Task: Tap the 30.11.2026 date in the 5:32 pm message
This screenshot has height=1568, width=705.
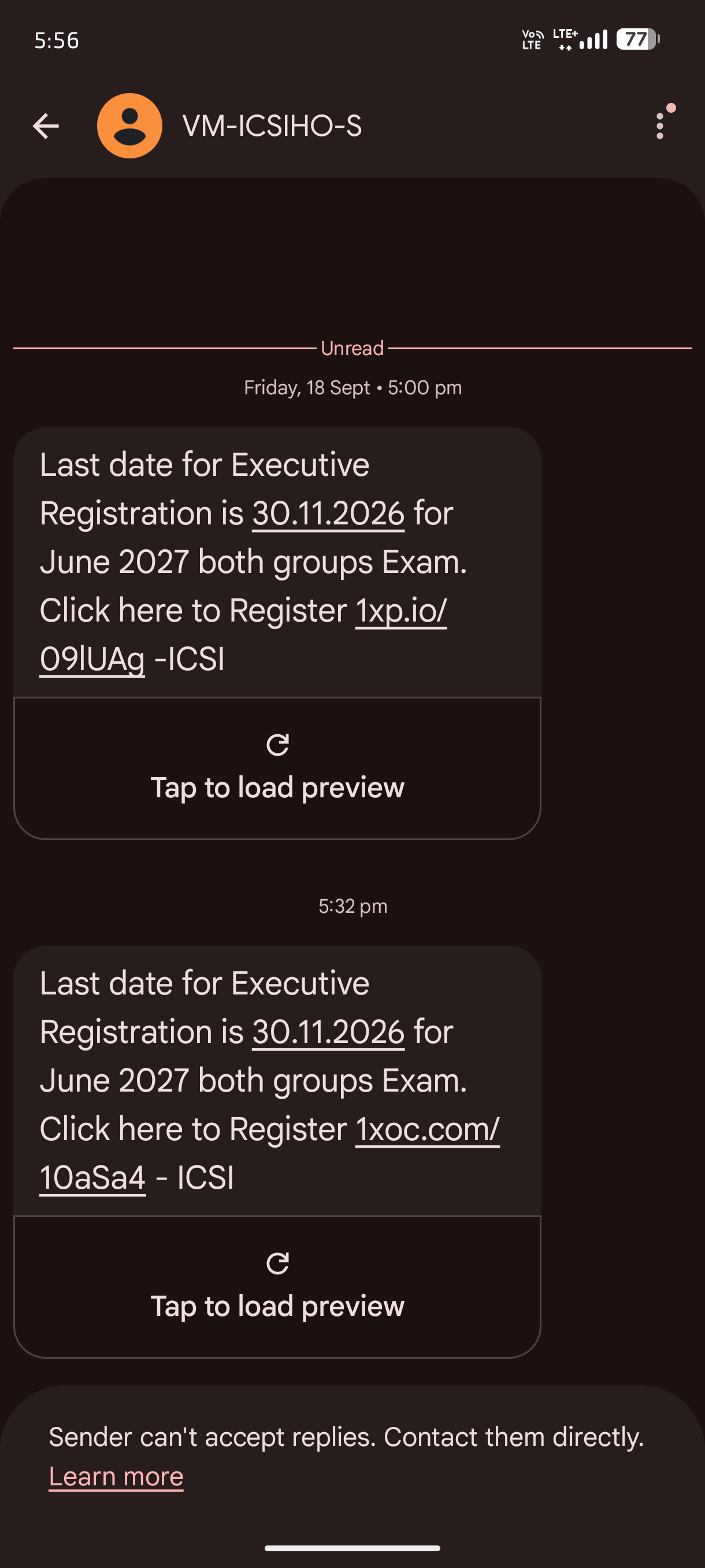Action: pos(328,1031)
